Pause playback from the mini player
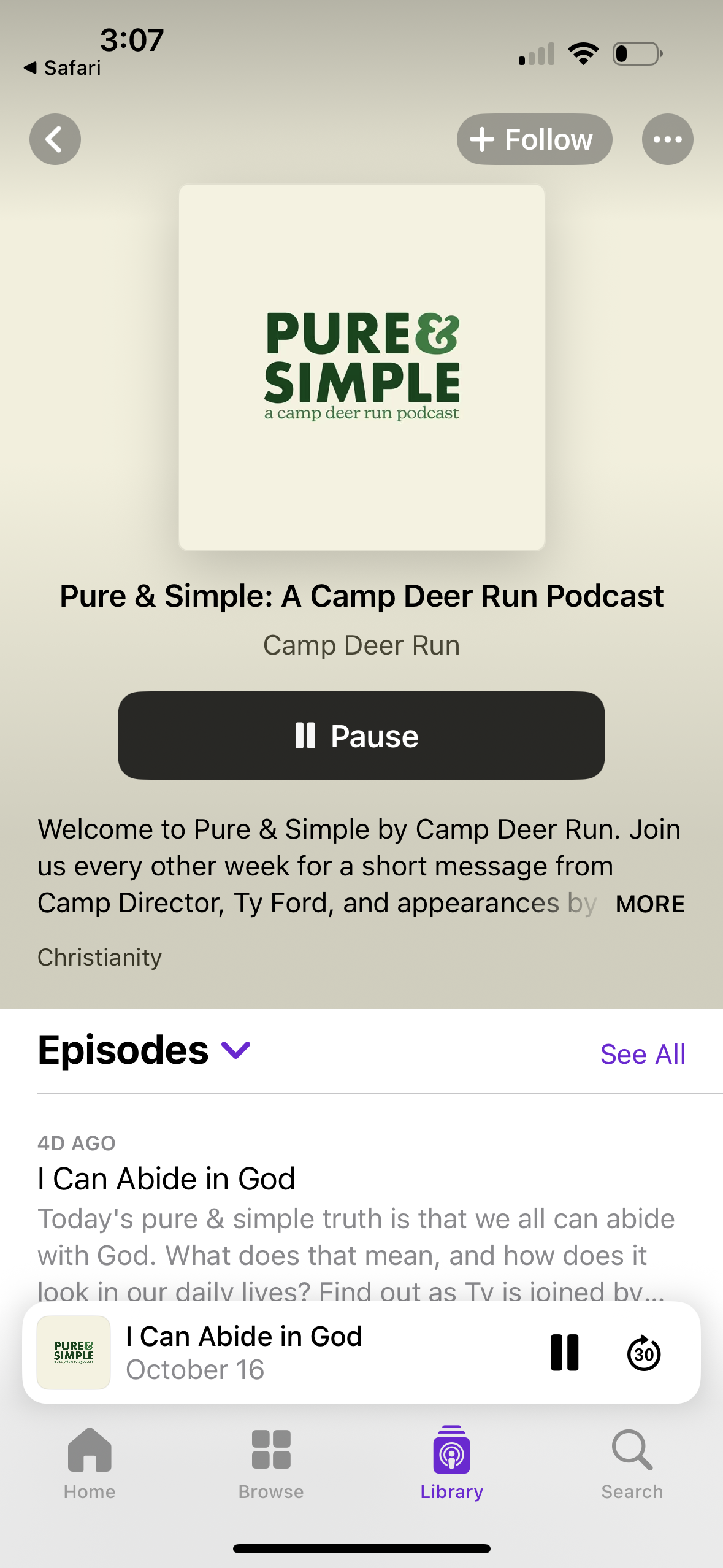Viewport: 723px width, 1568px height. tap(564, 1352)
